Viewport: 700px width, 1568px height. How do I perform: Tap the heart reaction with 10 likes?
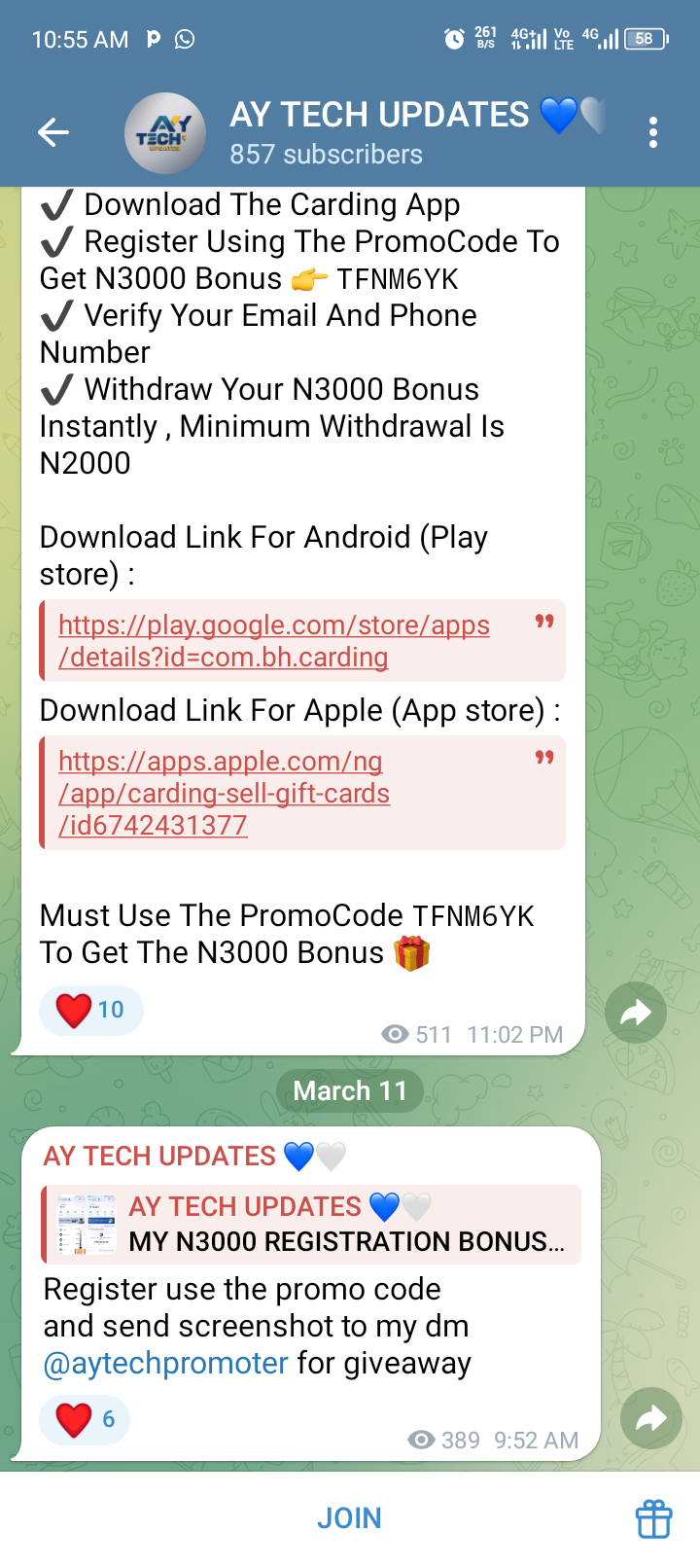click(90, 1010)
